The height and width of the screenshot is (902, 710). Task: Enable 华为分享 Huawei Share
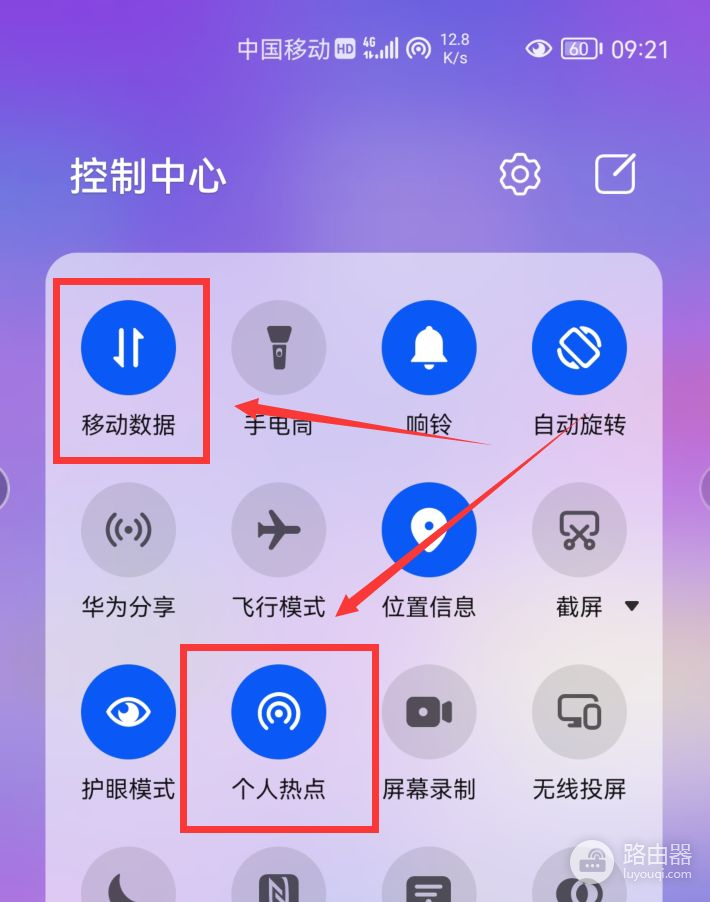point(128,530)
